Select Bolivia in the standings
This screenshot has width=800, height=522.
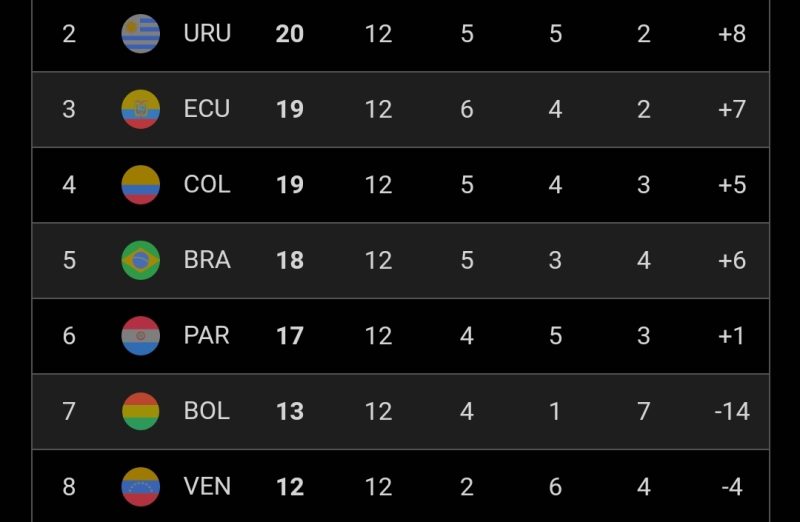point(207,411)
